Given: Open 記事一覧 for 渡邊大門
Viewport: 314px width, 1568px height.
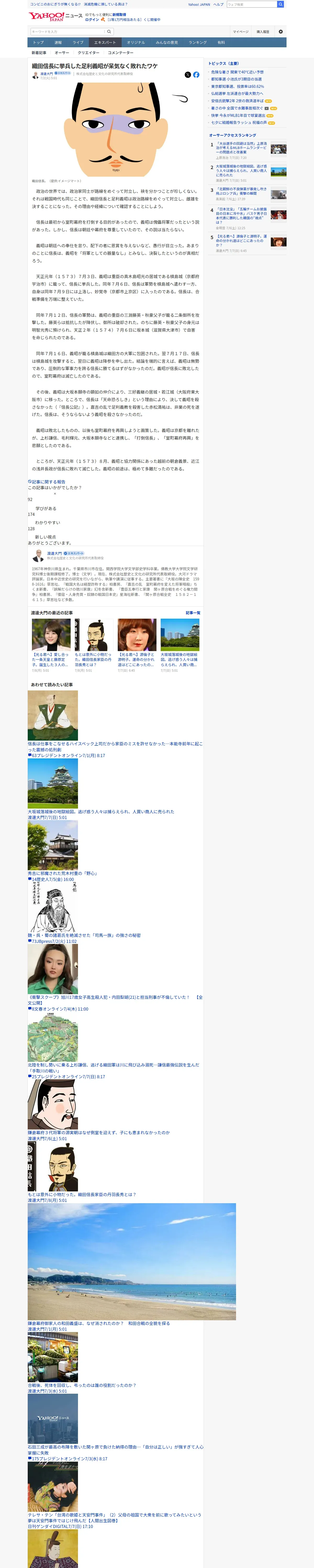Looking at the screenshot, I should (x=193, y=613).
